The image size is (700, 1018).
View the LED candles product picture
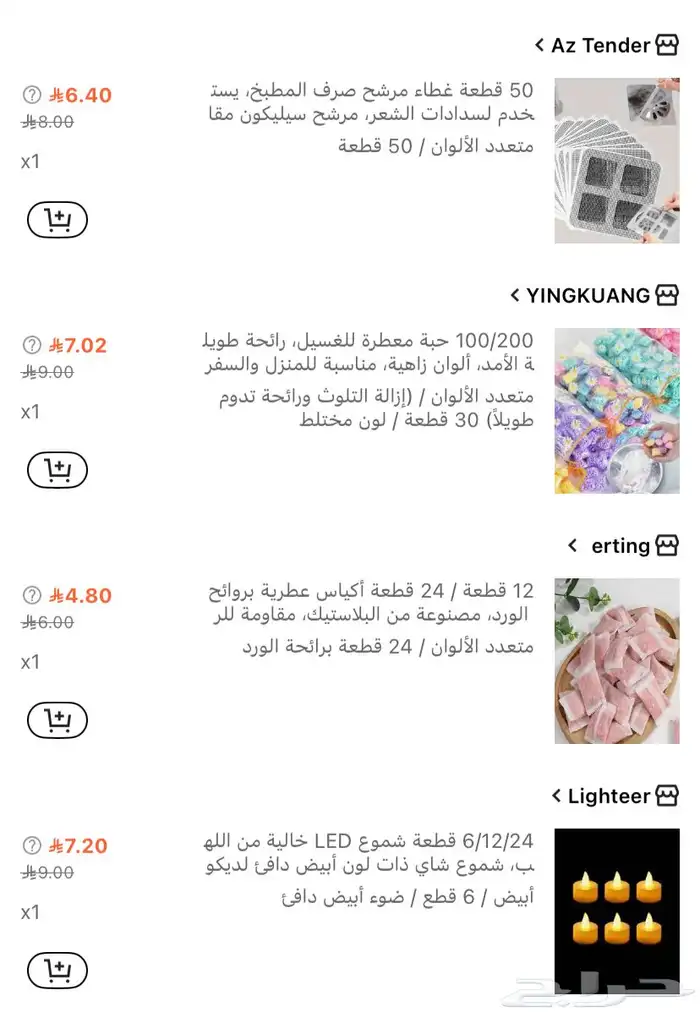(x=616, y=911)
